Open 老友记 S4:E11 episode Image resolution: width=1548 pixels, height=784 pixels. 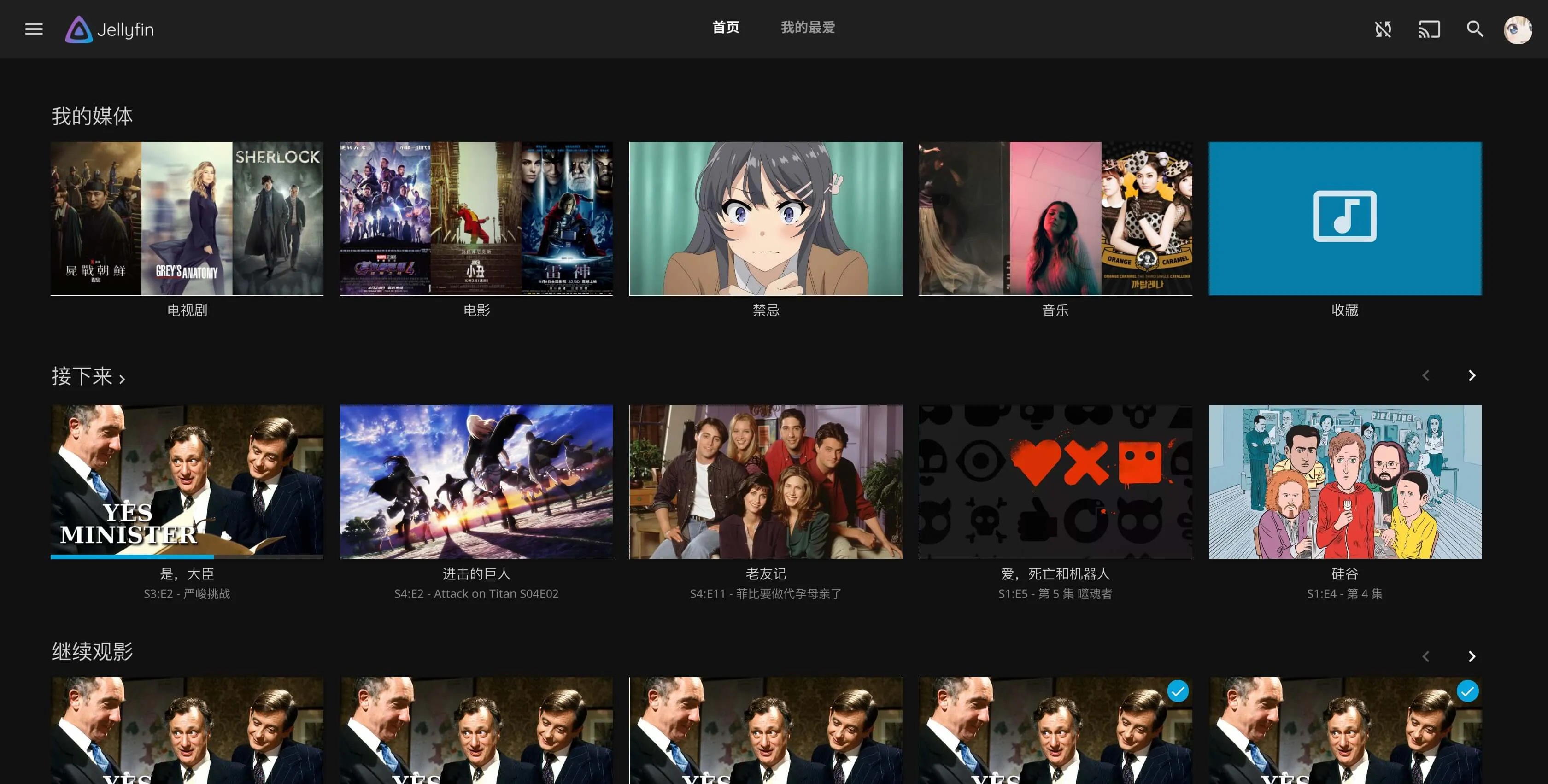coord(766,482)
